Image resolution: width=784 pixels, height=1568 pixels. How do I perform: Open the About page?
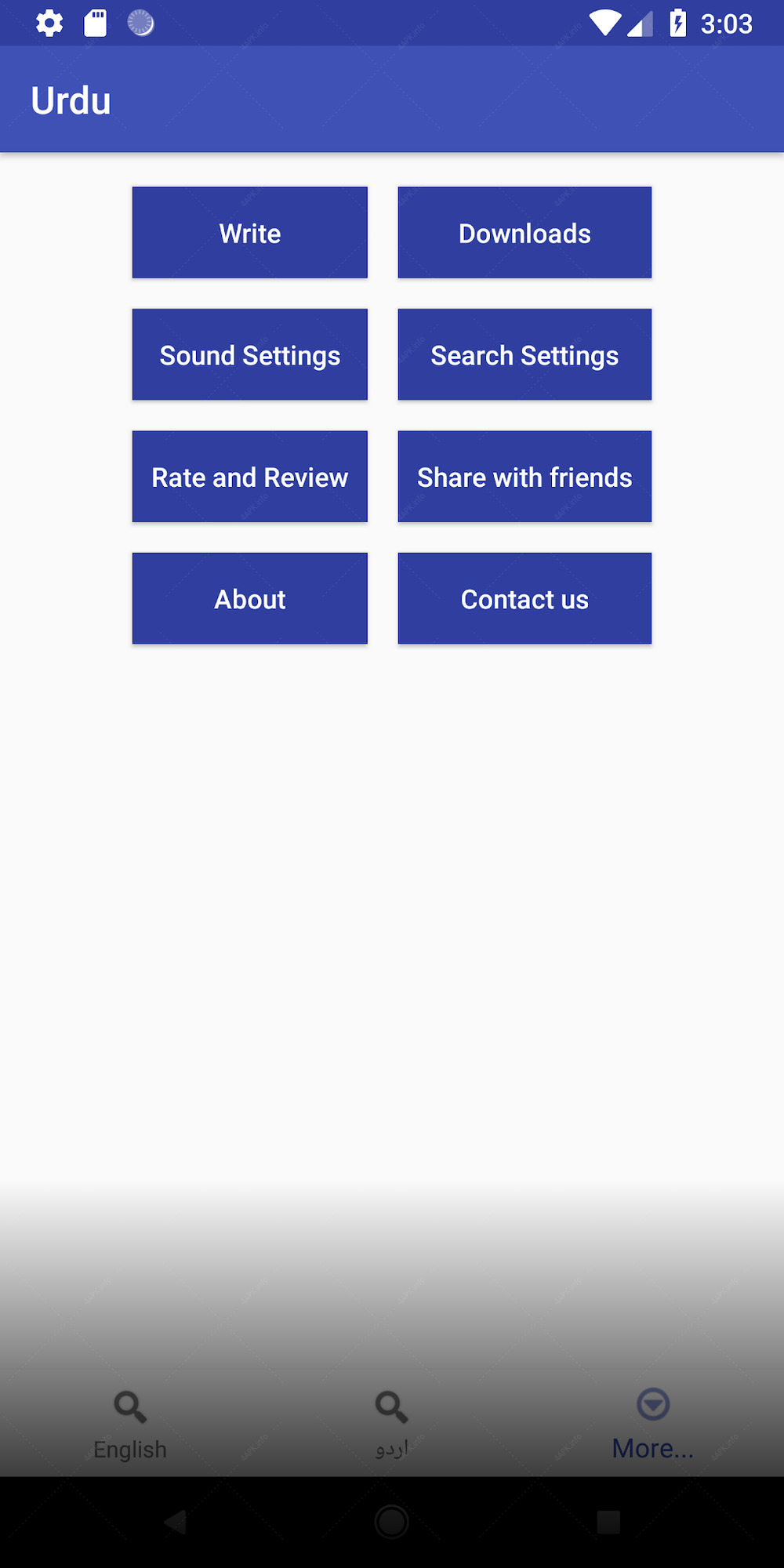(249, 598)
